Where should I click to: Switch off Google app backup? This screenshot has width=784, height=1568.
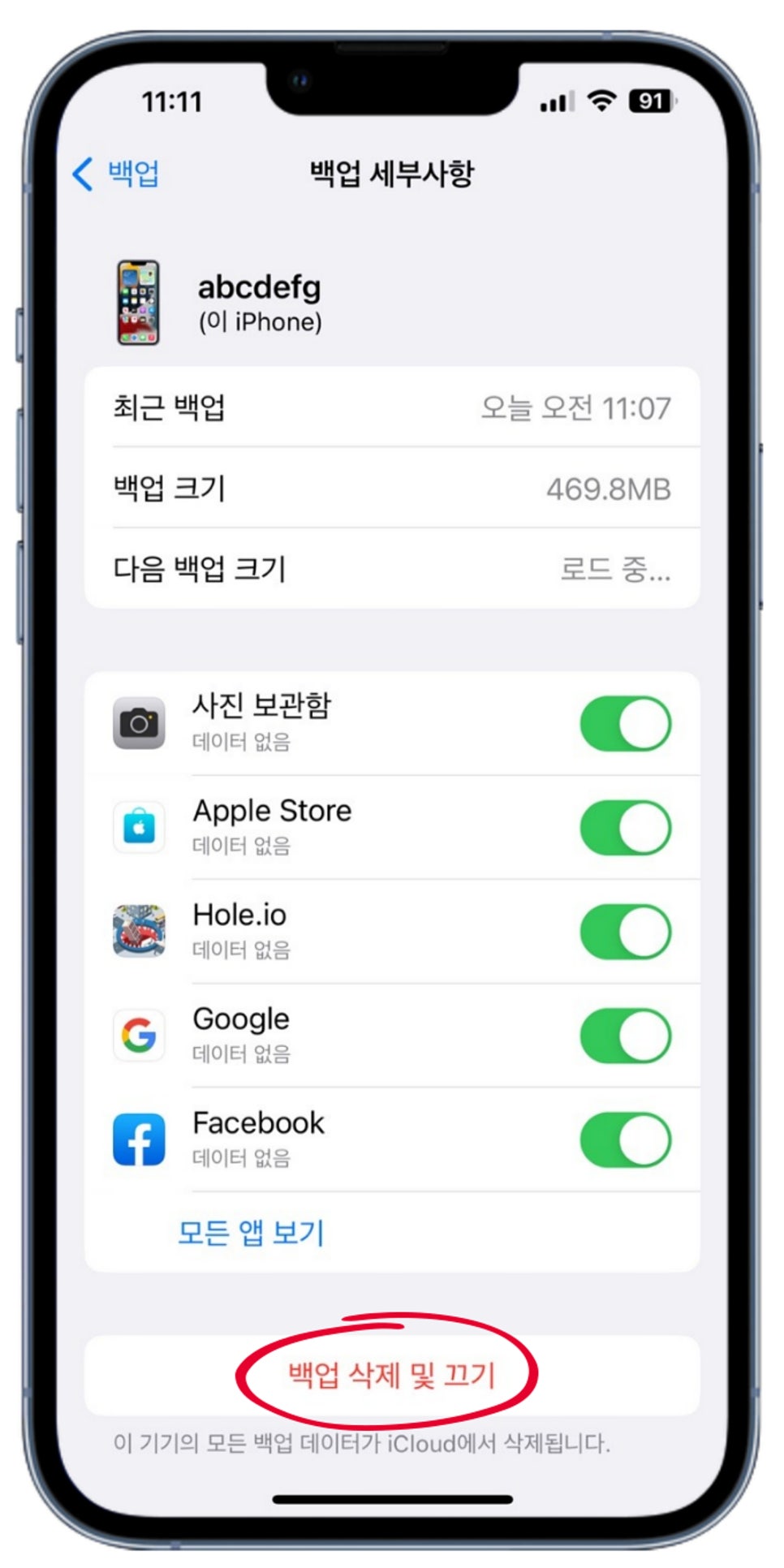(626, 1036)
